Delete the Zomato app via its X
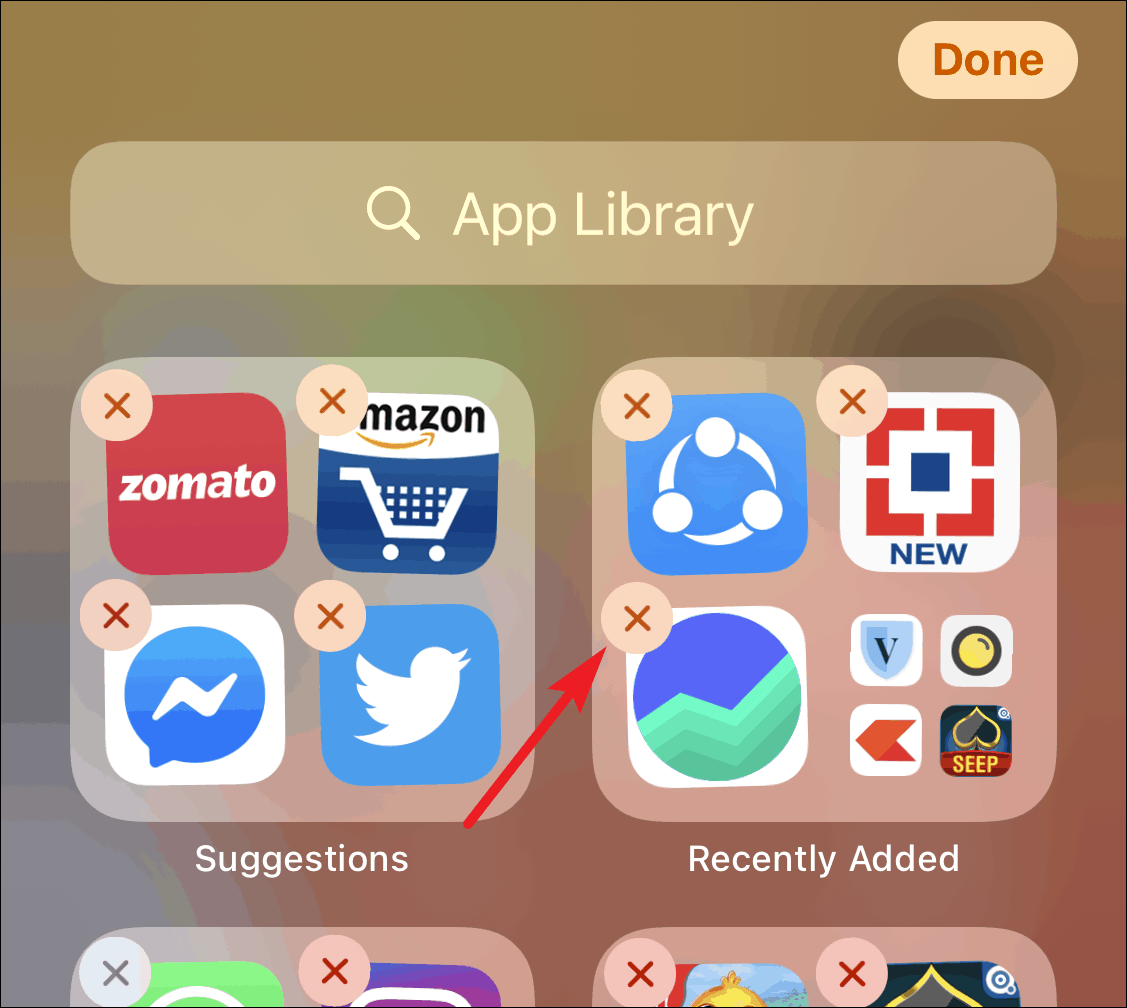The image size is (1127, 1008). pos(116,406)
